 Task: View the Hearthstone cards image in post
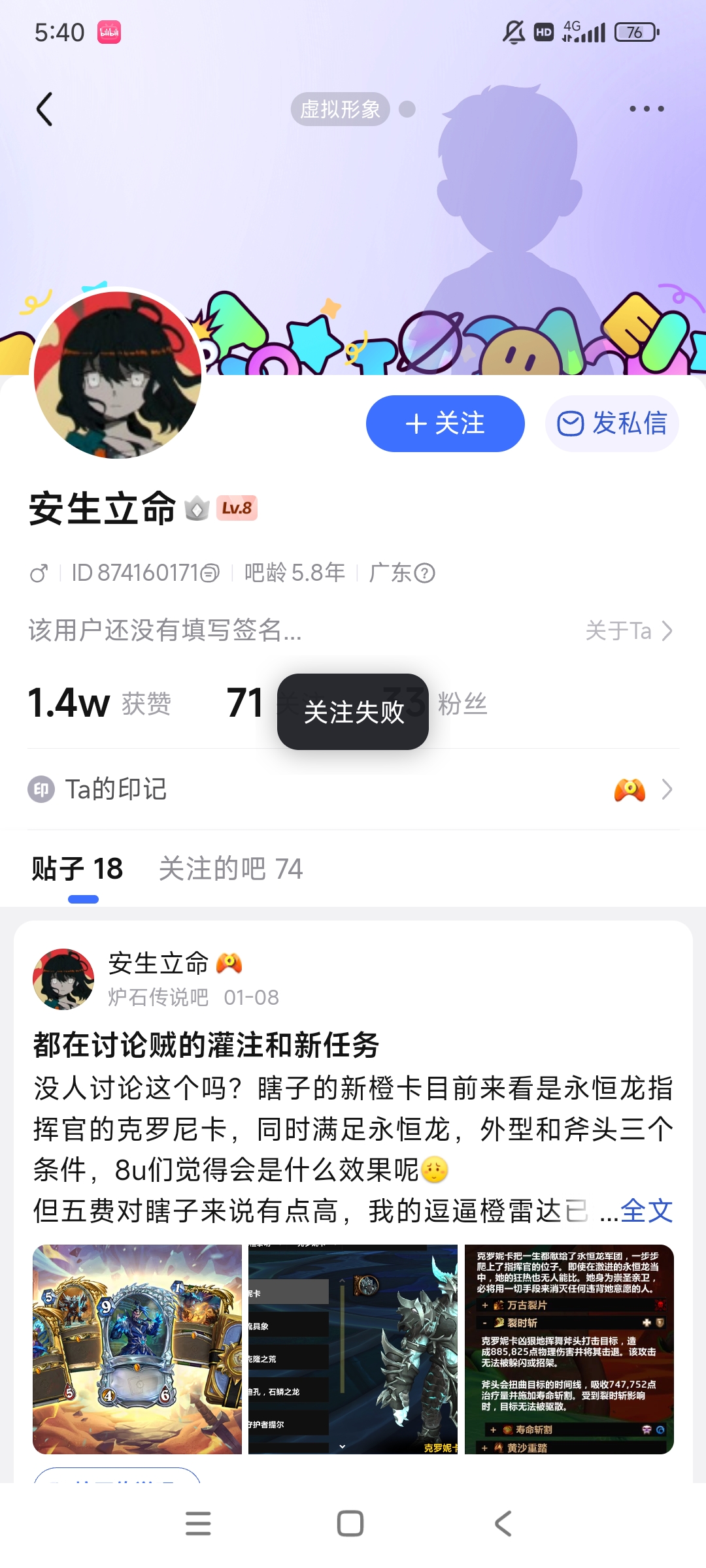[x=137, y=1349]
